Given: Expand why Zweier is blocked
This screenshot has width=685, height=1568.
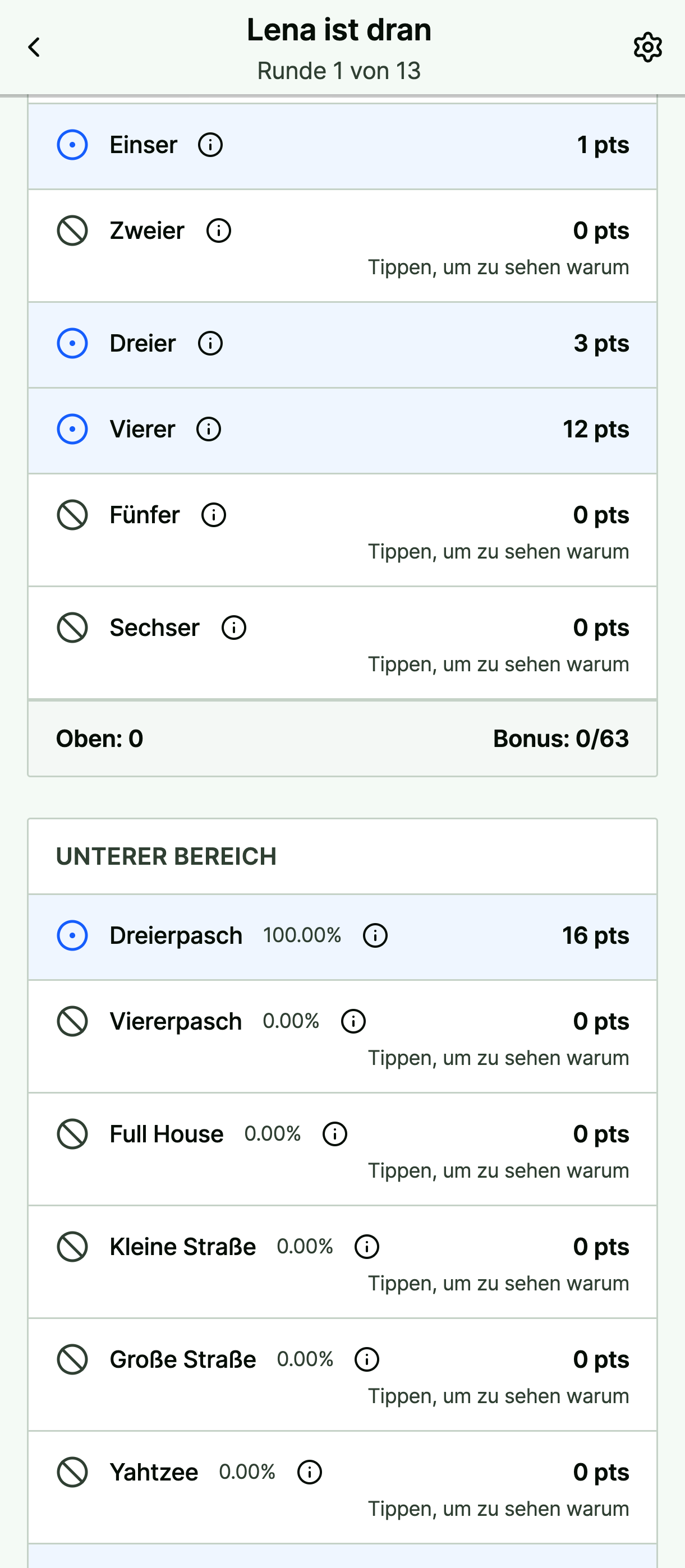Looking at the screenshot, I should pos(499,267).
